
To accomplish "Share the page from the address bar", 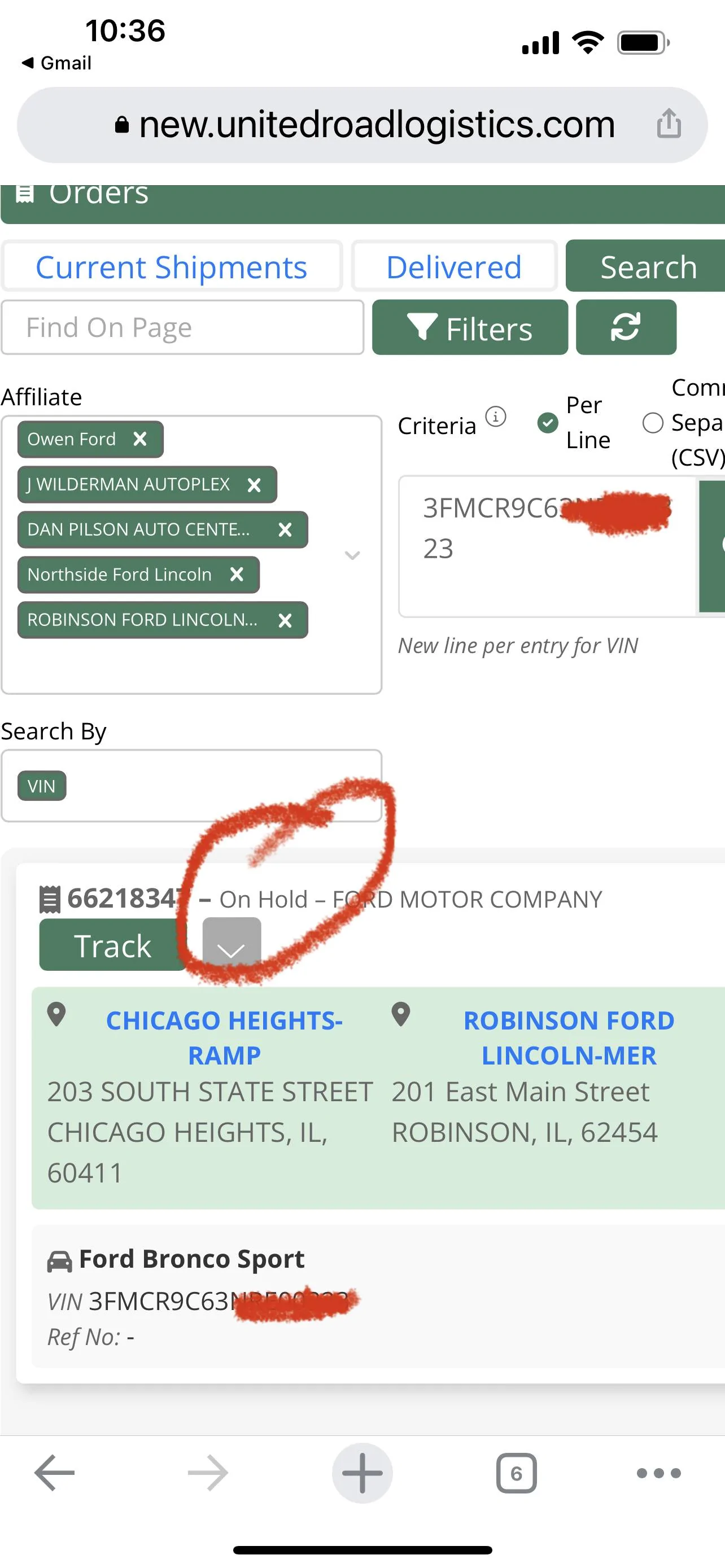I will click(669, 124).
